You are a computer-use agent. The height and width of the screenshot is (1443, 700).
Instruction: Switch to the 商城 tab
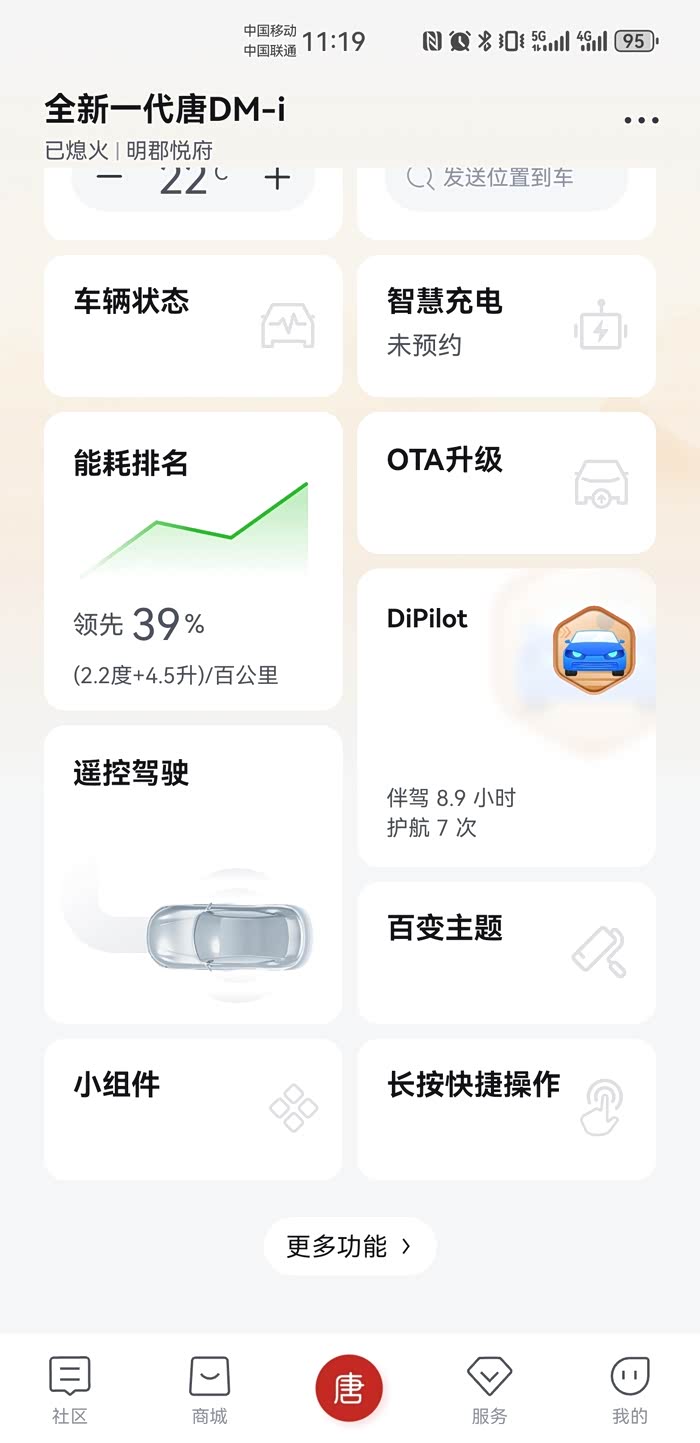coord(210,1389)
